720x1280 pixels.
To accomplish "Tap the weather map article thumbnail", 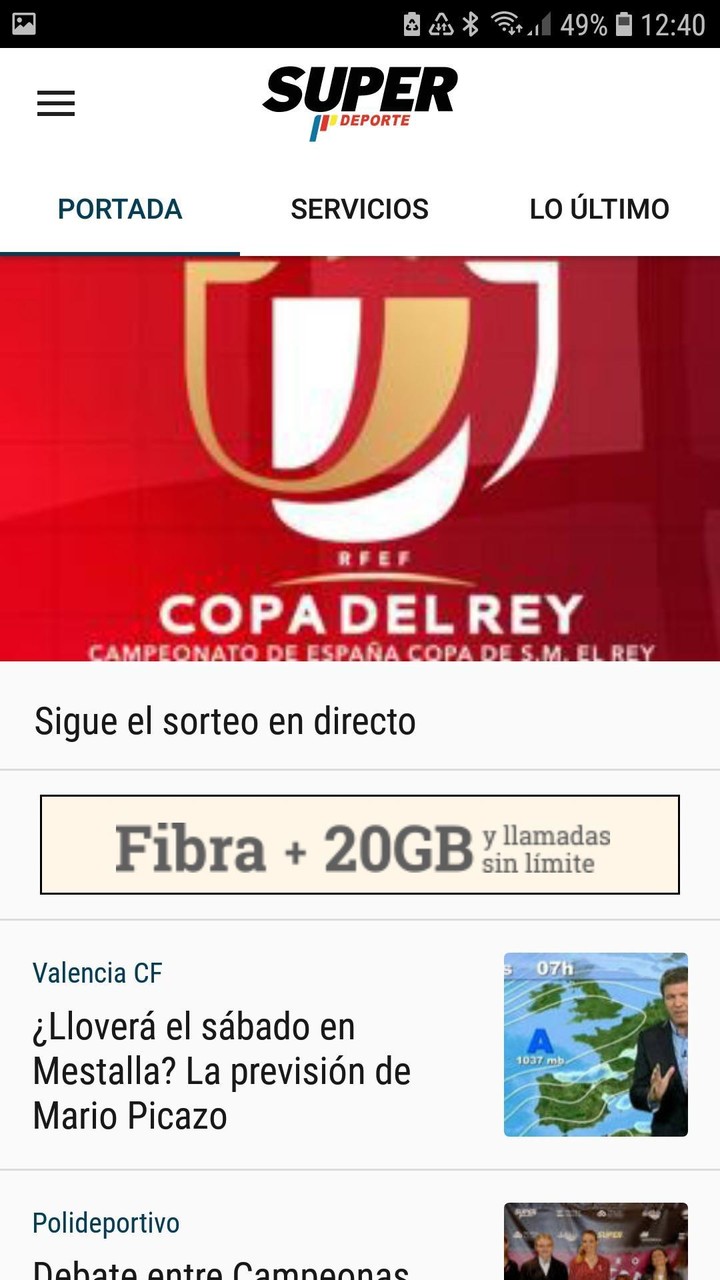I will point(596,1043).
